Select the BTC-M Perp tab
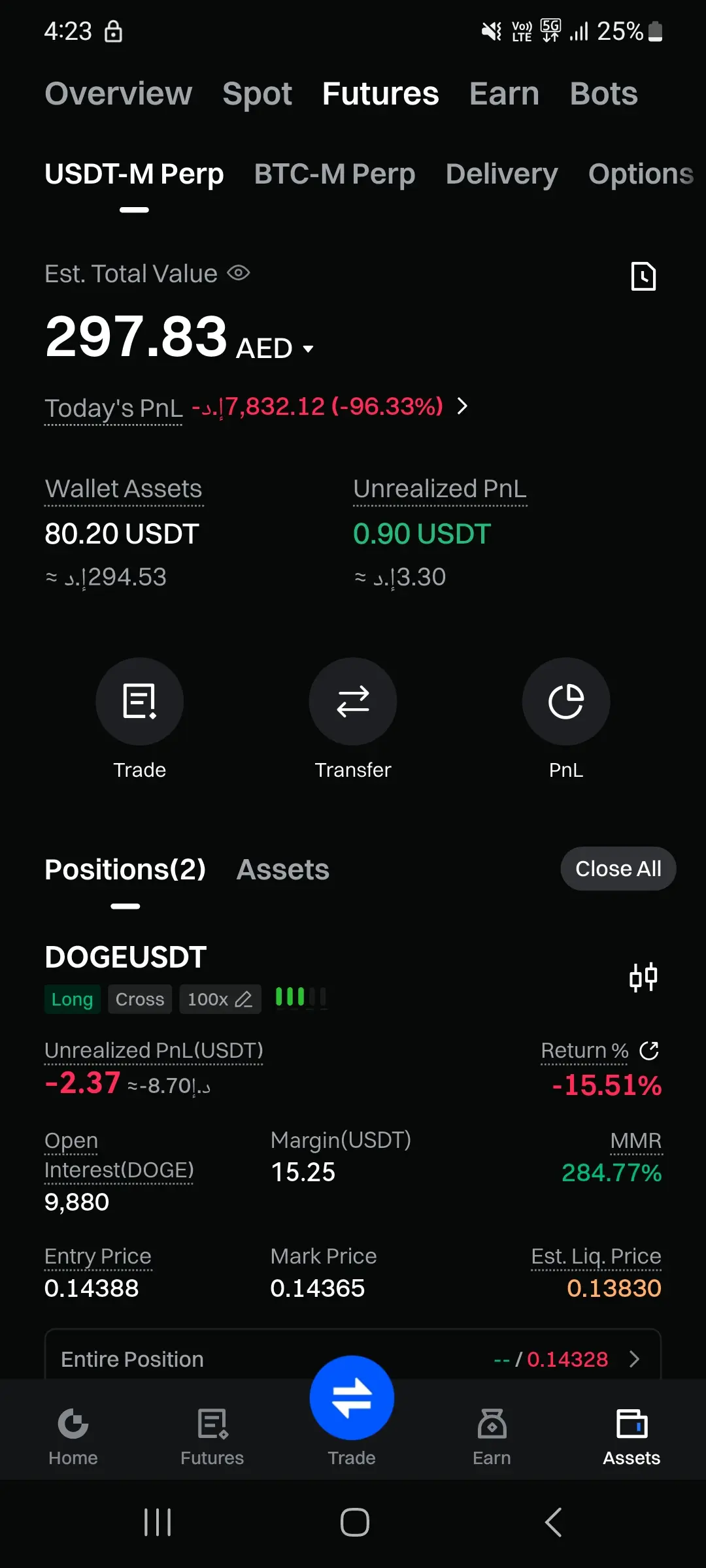706x1568 pixels. (x=334, y=174)
